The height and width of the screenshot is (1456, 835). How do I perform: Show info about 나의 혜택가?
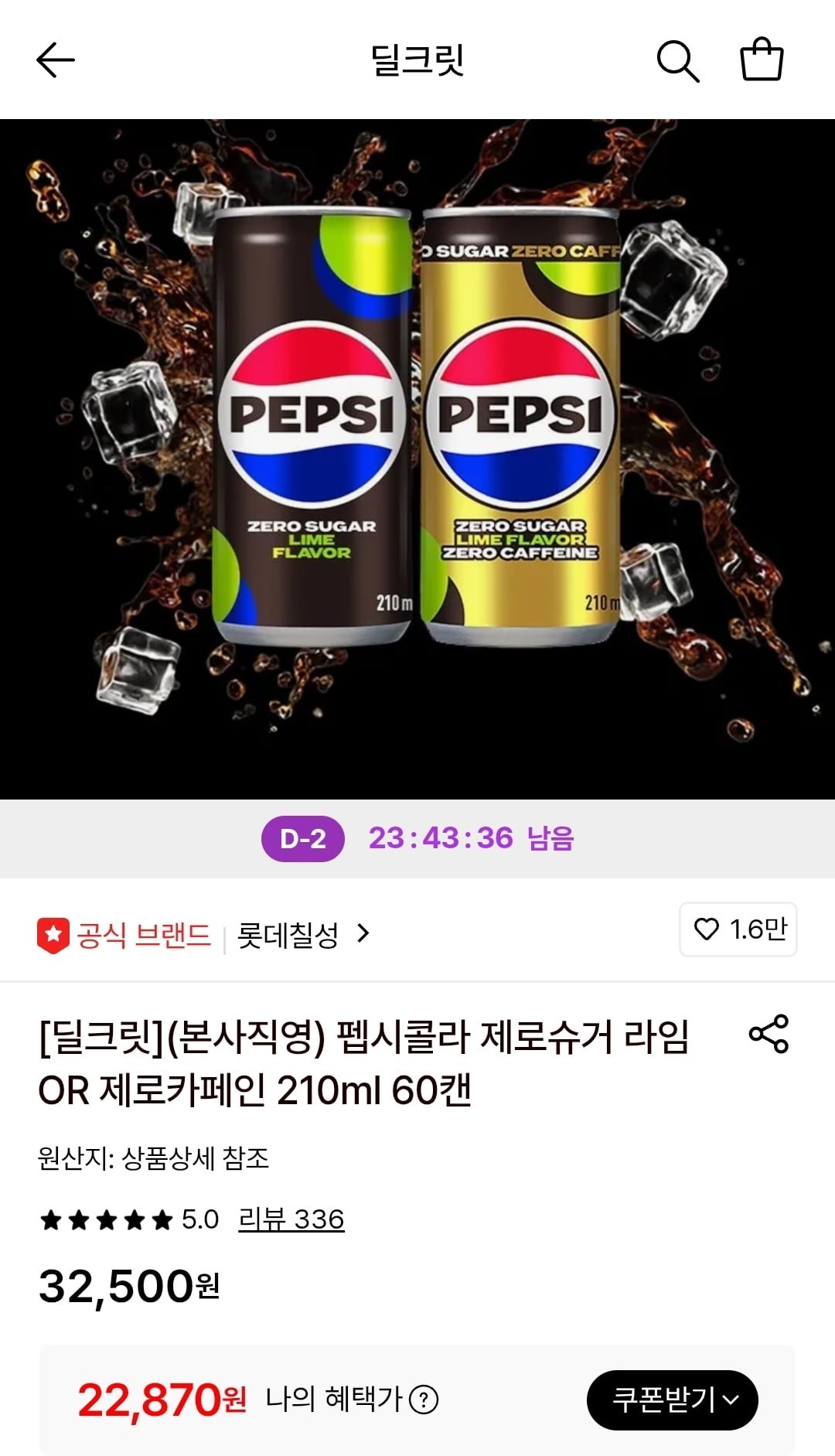(424, 1400)
